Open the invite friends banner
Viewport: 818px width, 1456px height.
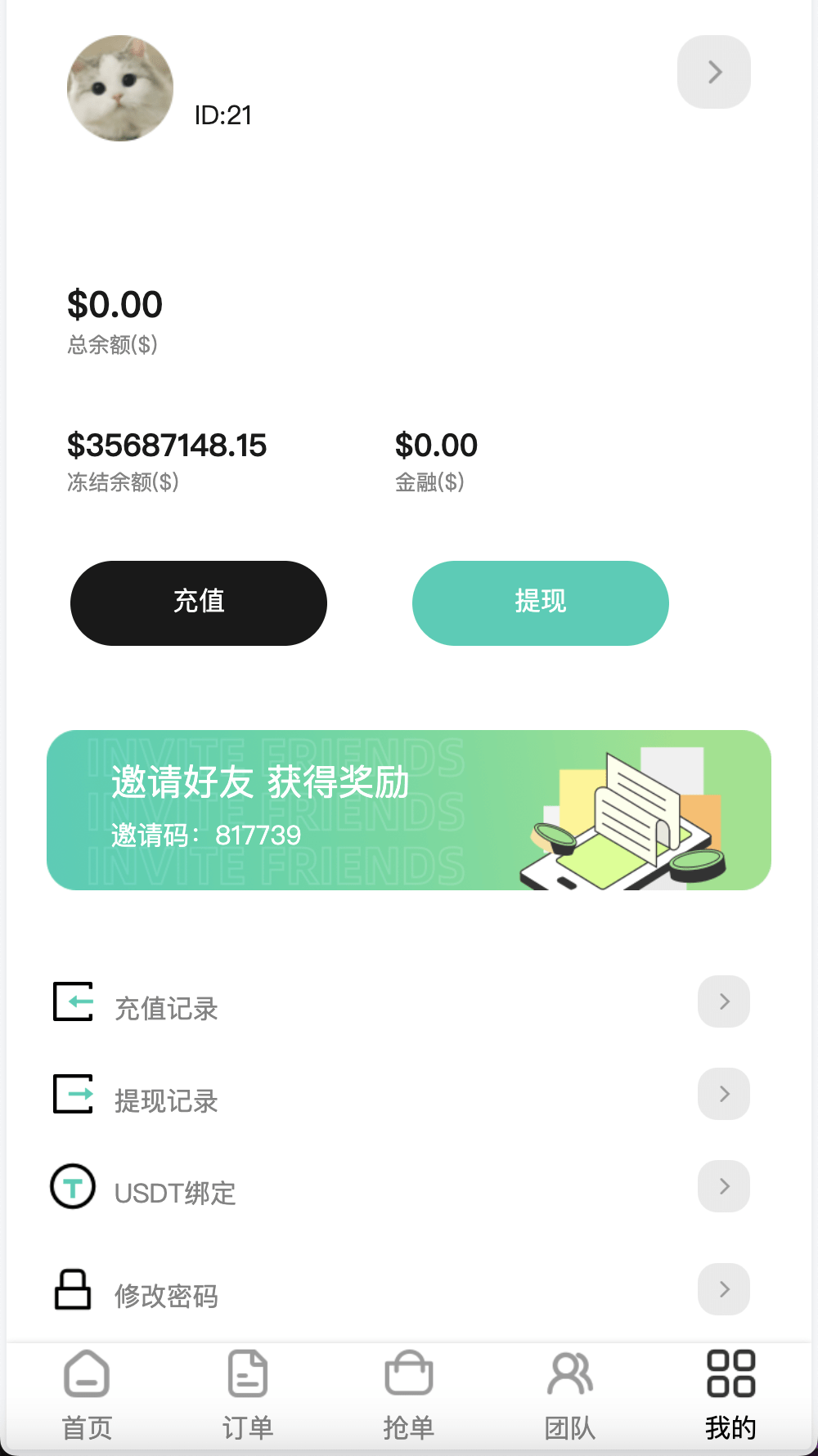tap(409, 809)
